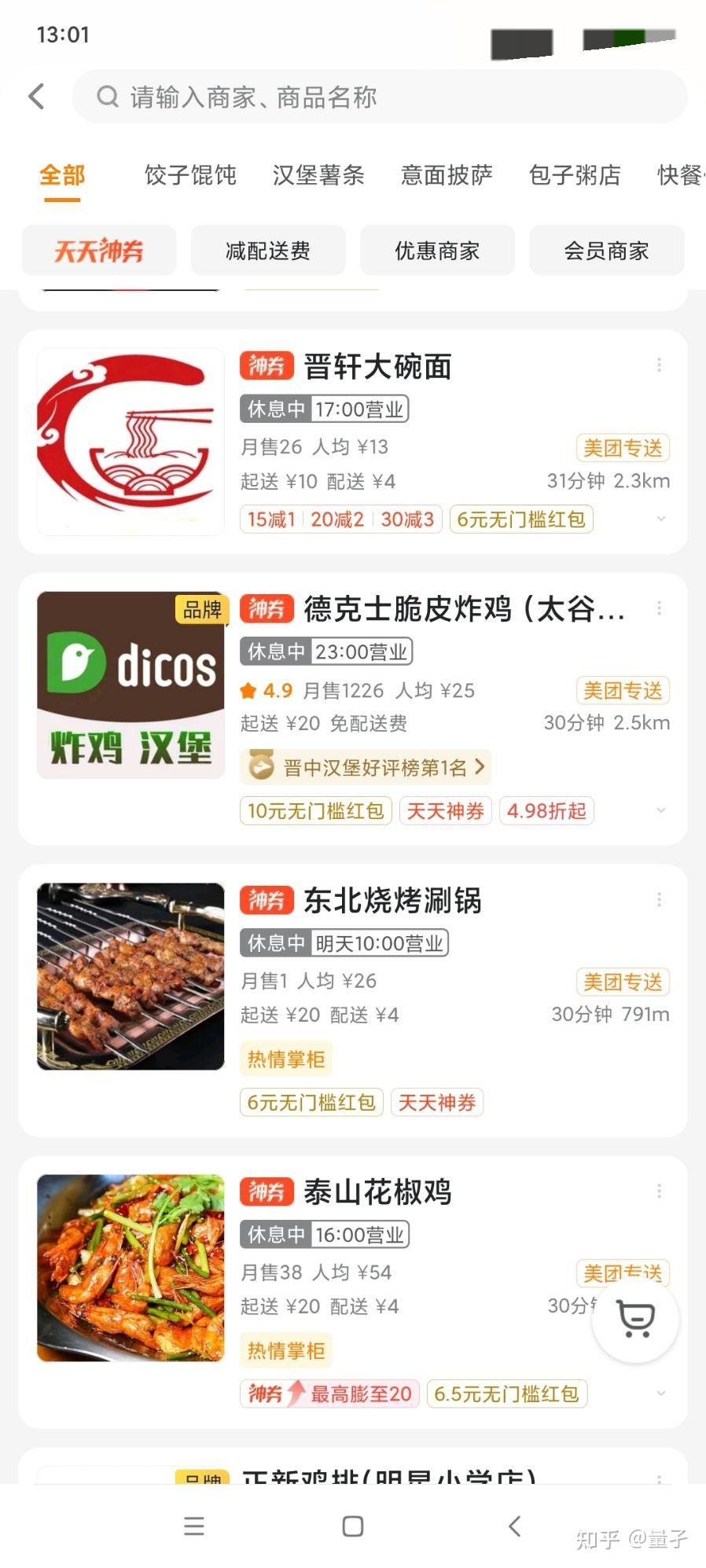This screenshot has height=1568, width=706.
Task: Tap the merchant and product search box
Action: 380,97
